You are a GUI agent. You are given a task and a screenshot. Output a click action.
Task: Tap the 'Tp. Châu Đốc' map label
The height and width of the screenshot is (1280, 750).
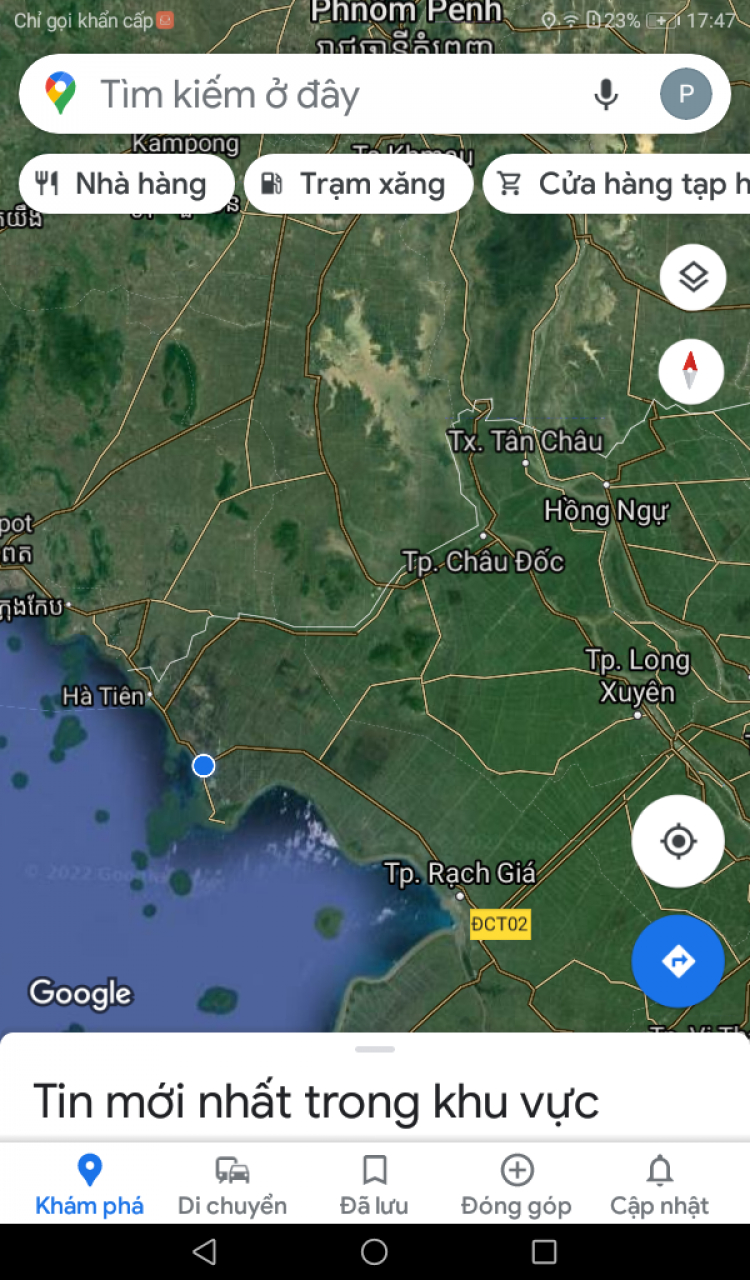coord(484,562)
